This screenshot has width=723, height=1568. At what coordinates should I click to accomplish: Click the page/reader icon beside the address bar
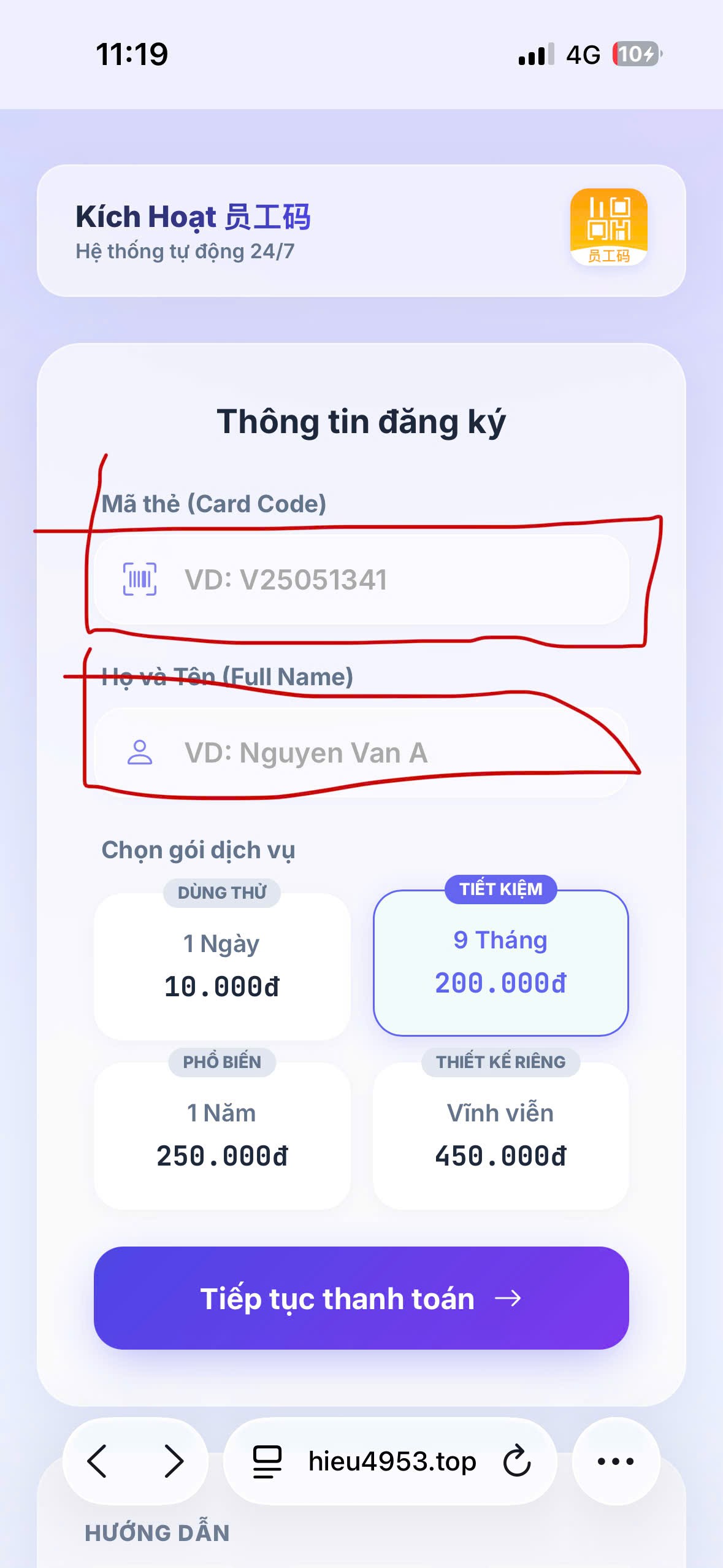pos(265,1460)
